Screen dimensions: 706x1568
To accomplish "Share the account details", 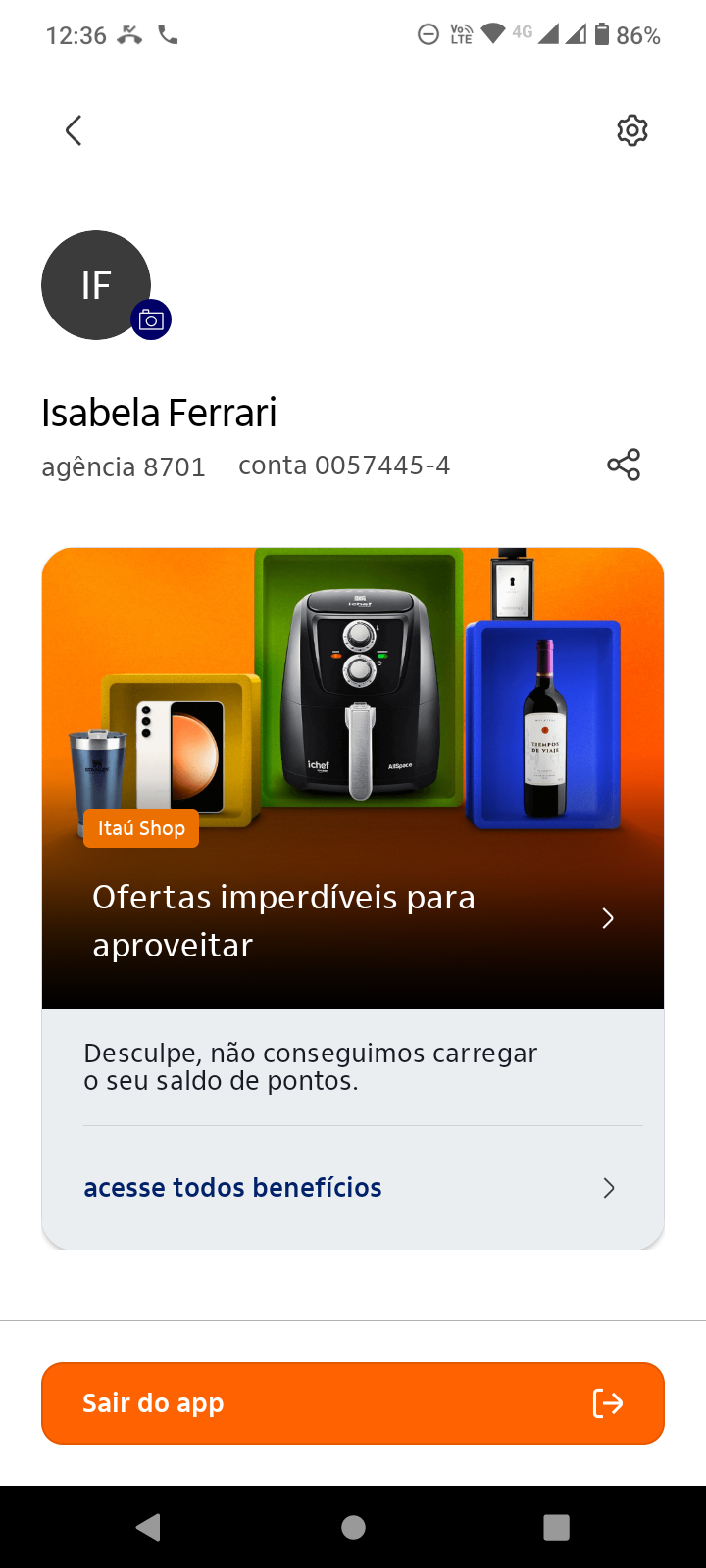I will 624,465.
